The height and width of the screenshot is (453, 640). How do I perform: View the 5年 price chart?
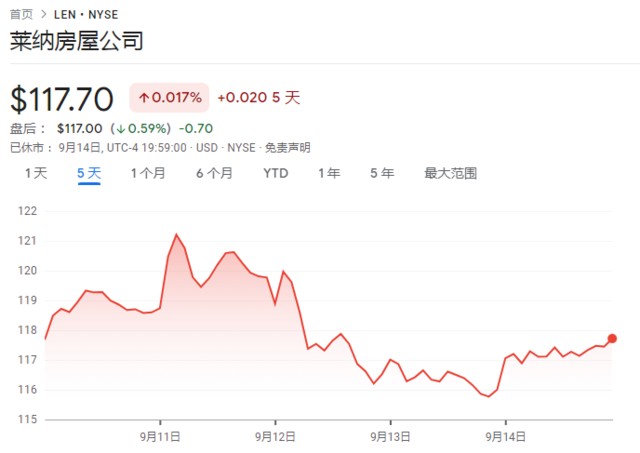381,173
